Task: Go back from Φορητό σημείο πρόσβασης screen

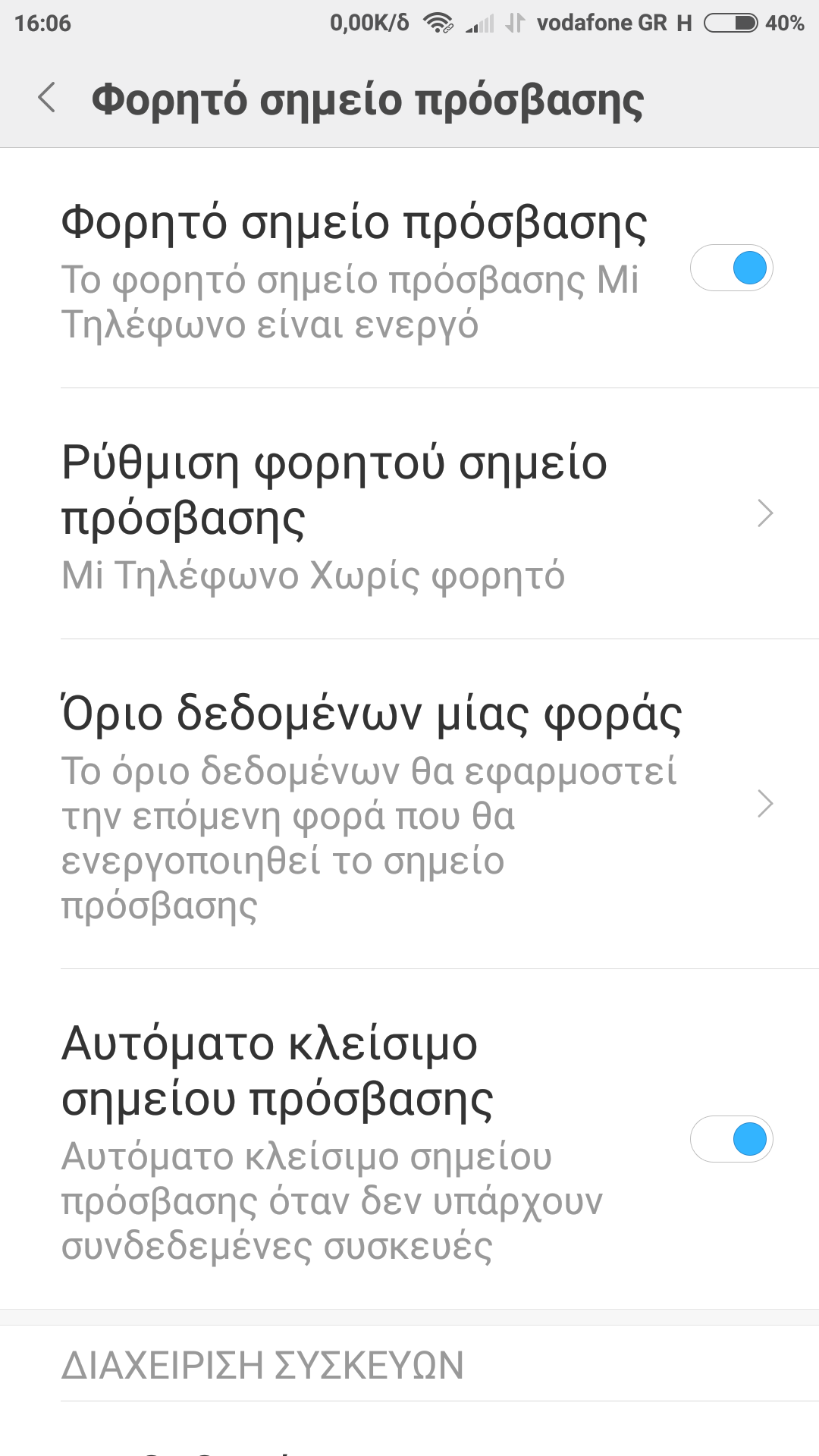Action: tap(47, 99)
